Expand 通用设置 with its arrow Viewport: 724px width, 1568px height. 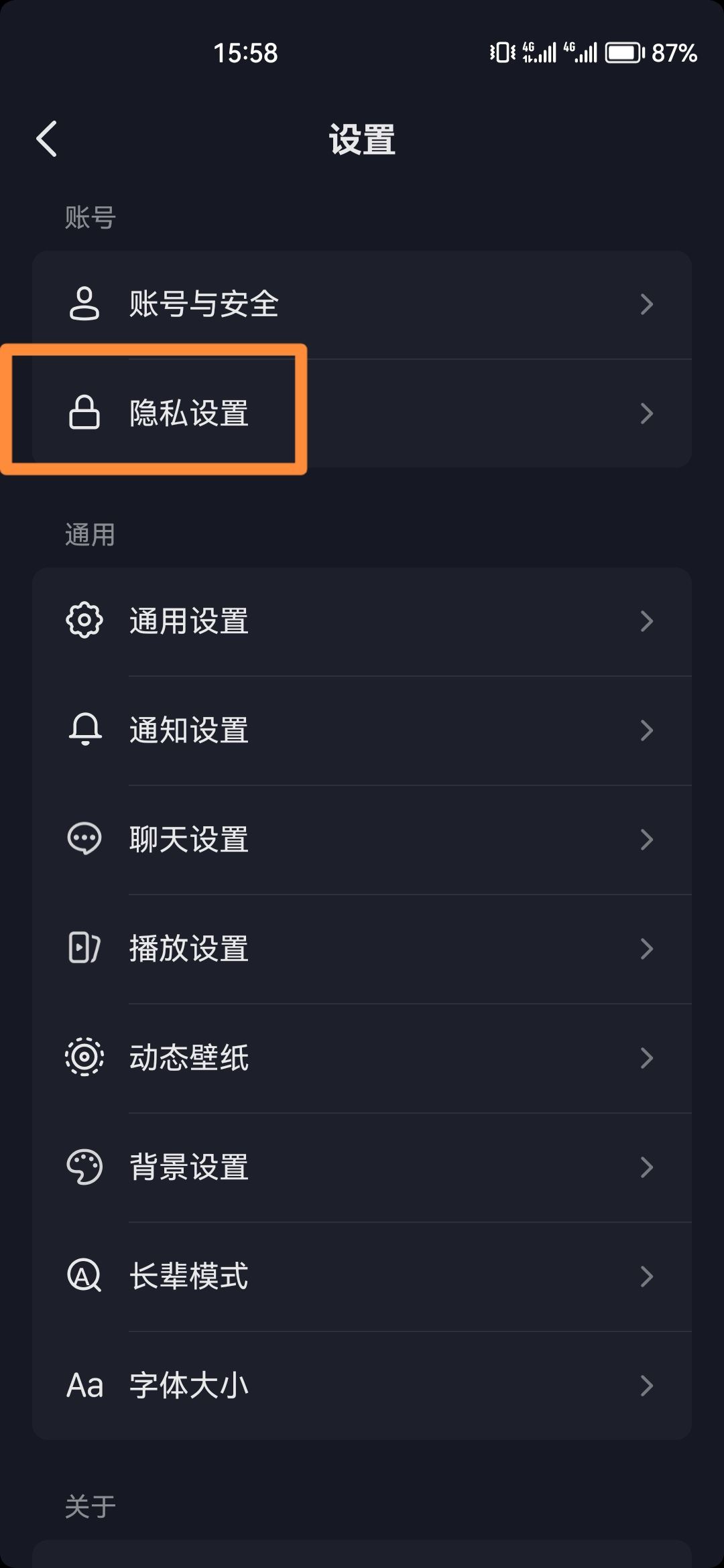pos(646,621)
